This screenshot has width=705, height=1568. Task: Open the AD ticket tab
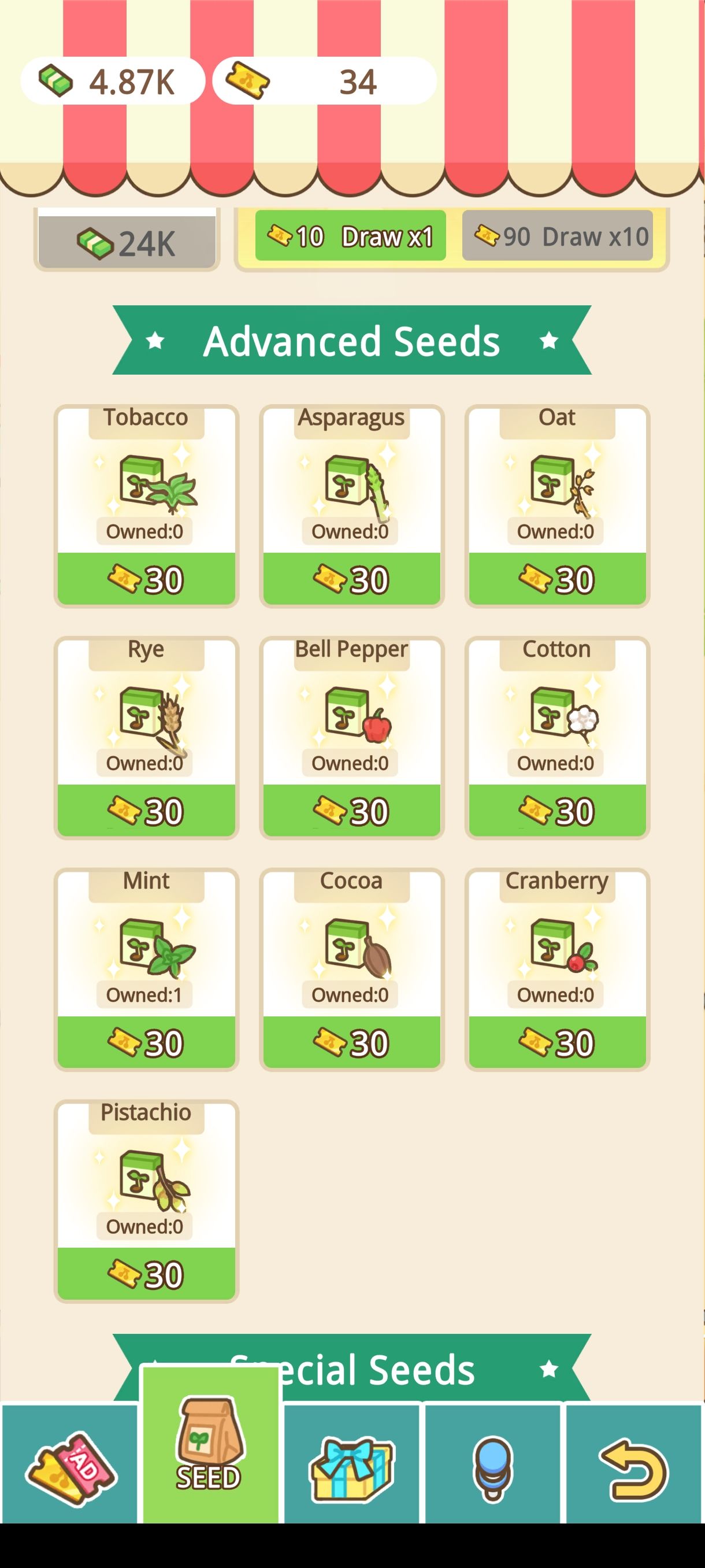click(70, 1468)
